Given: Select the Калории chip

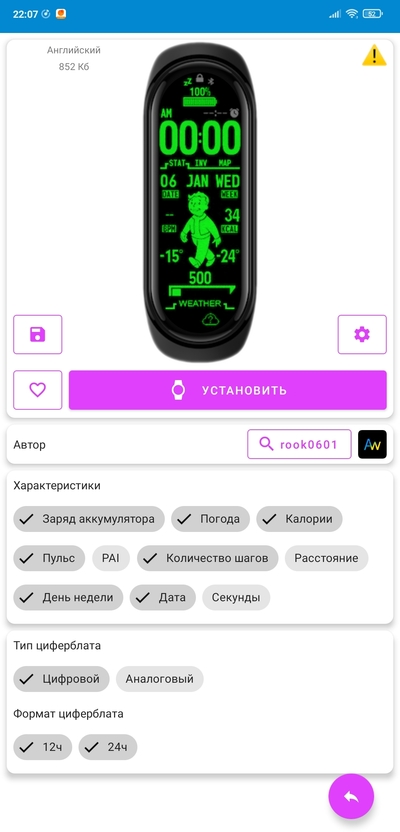Looking at the screenshot, I should [299, 519].
